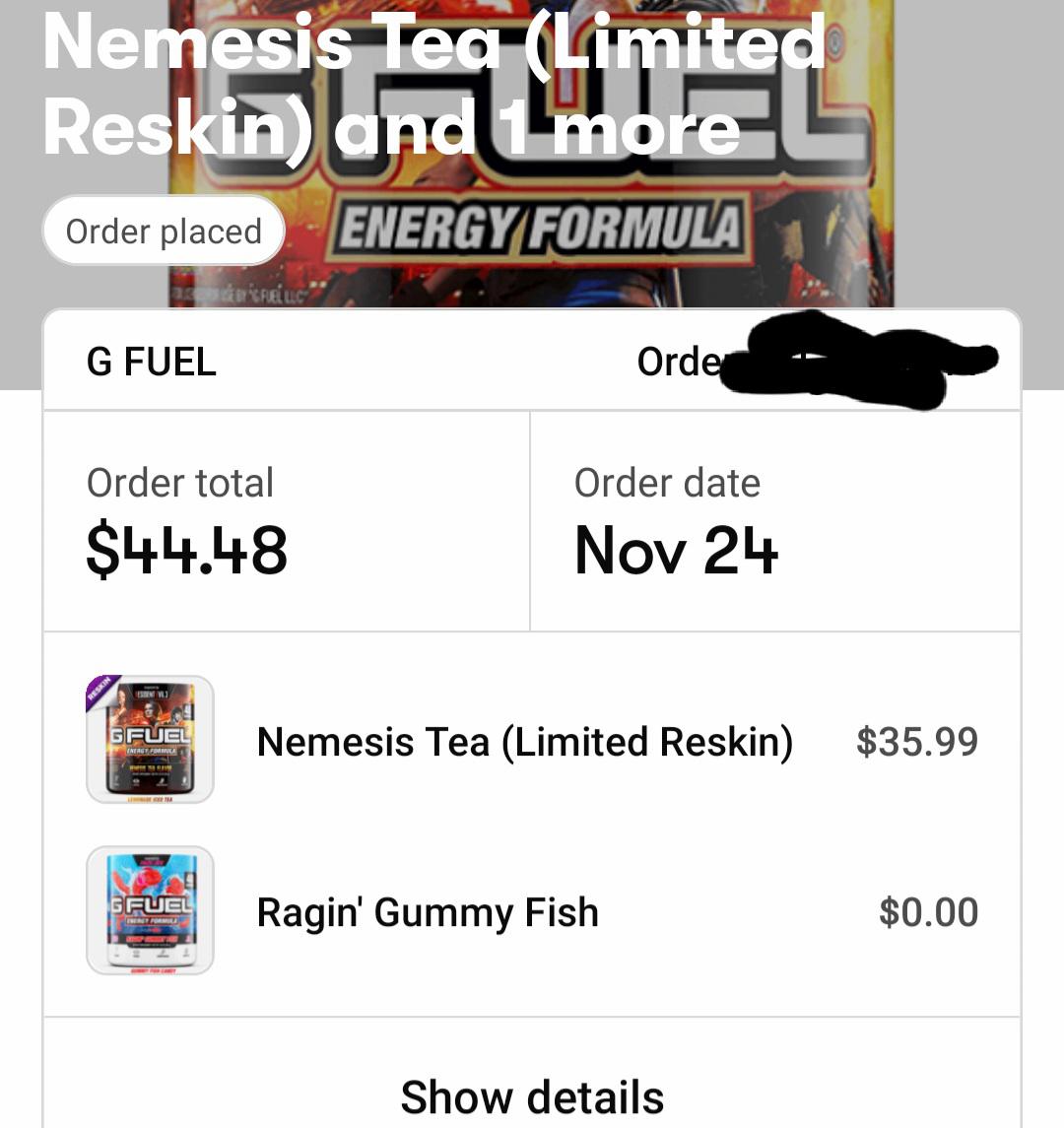Open the Ragin' Gummy Fish product link
The image size is (1064, 1128).
point(428,912)
